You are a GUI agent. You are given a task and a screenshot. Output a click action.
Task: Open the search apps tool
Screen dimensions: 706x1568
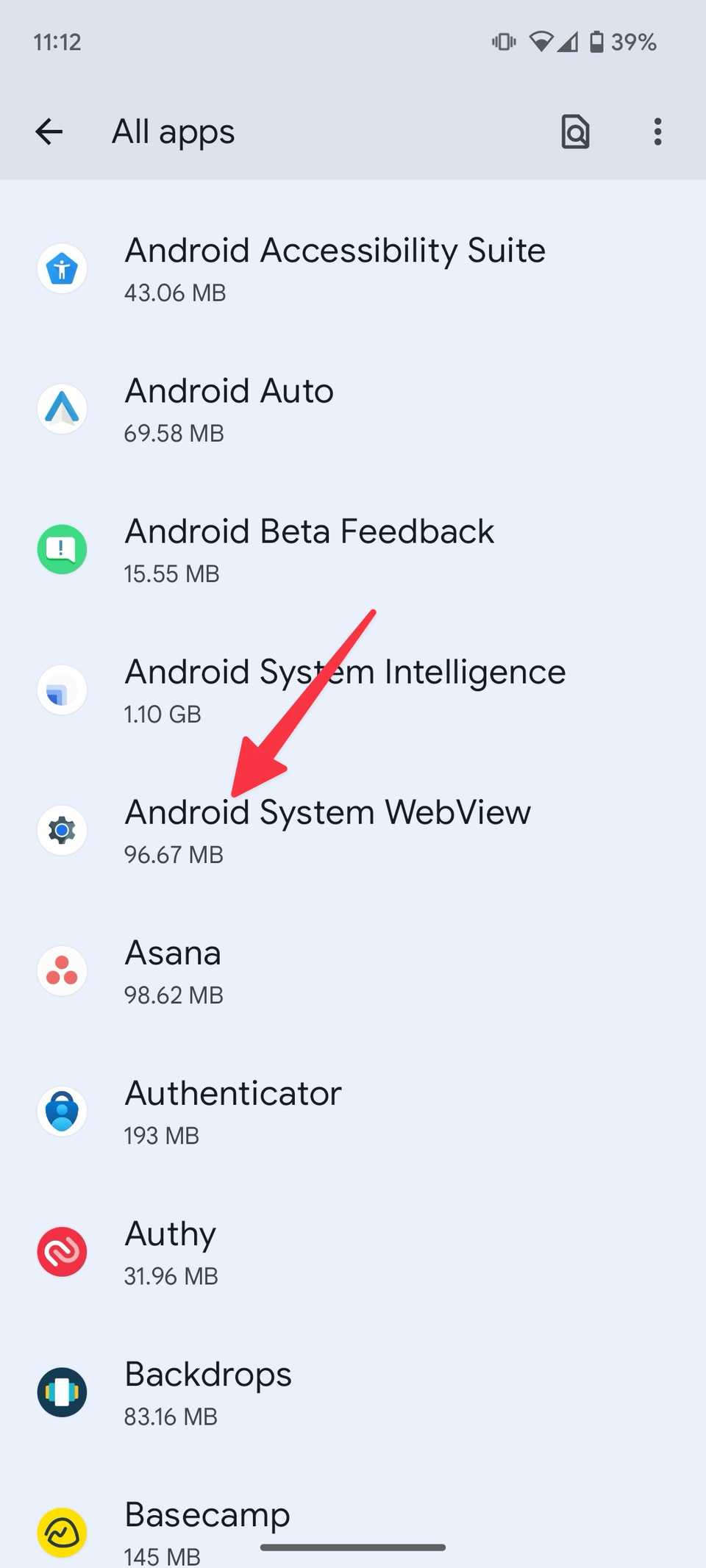click(576, 132)
